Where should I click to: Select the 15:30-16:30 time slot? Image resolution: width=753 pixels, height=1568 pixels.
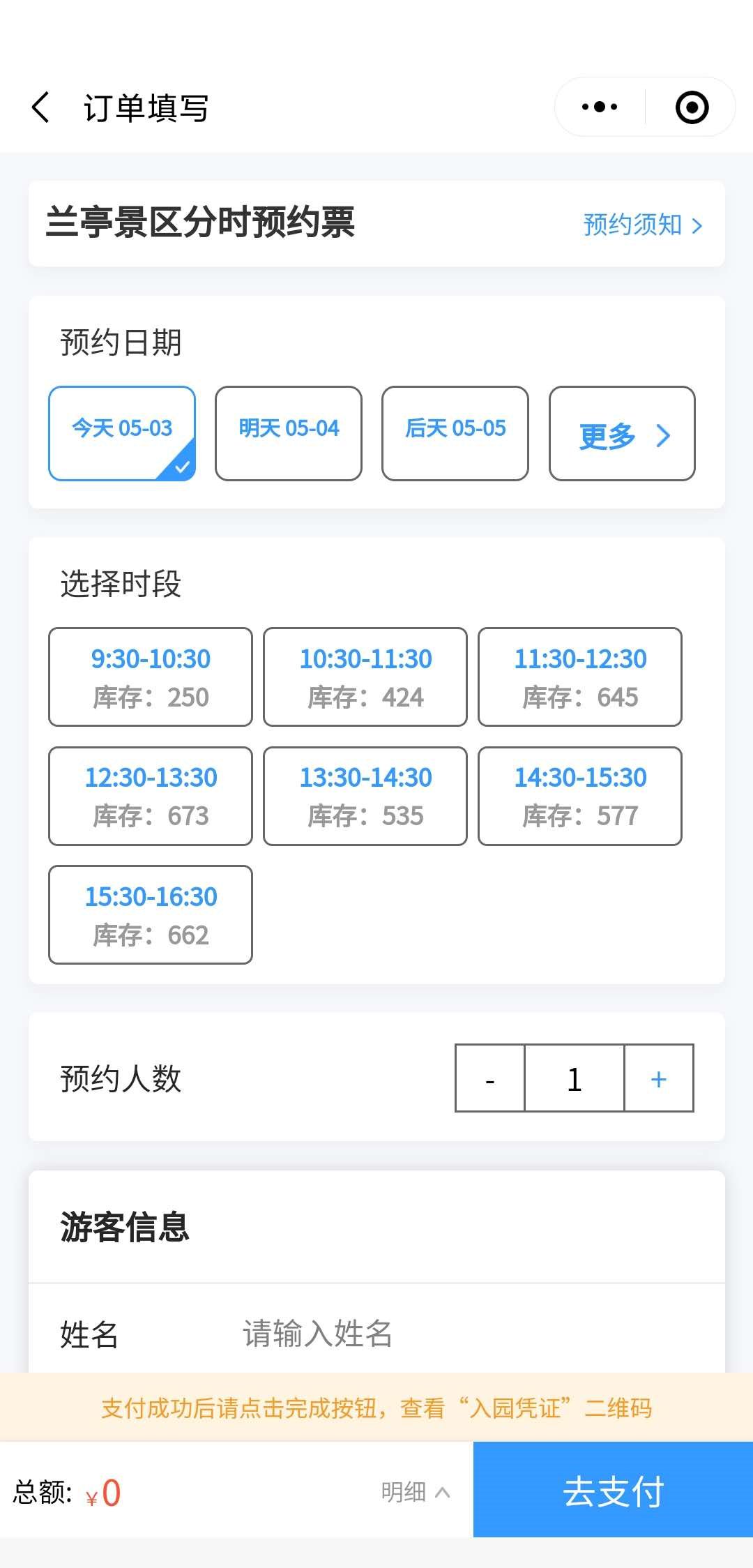pyautogui.click(x=151, y=914)
